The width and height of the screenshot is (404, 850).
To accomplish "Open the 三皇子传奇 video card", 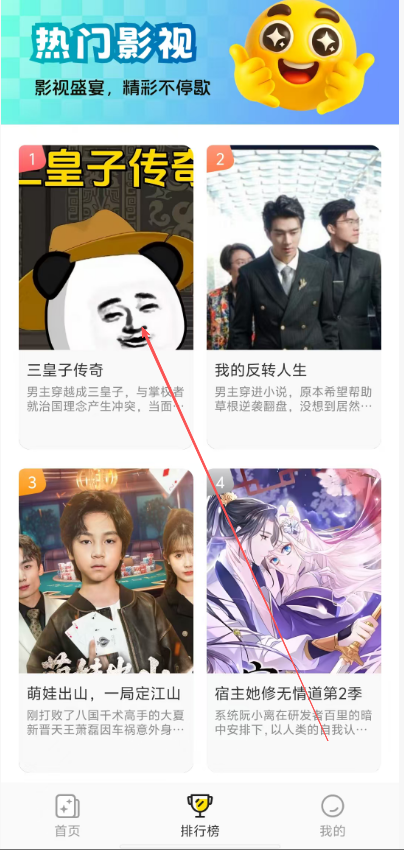I will [106, 297].
